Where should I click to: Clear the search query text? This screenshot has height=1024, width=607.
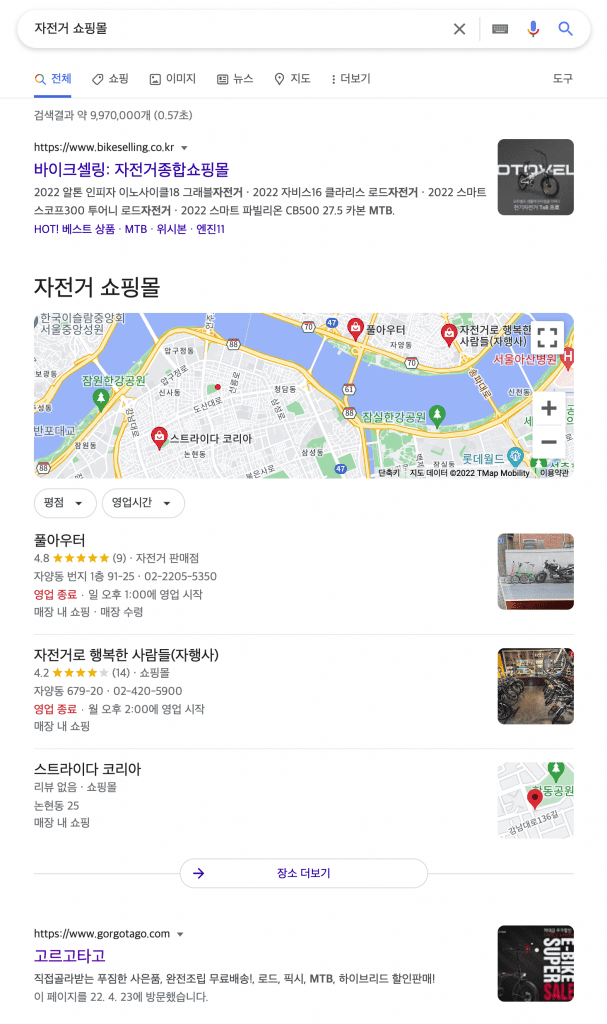(459, 29)
